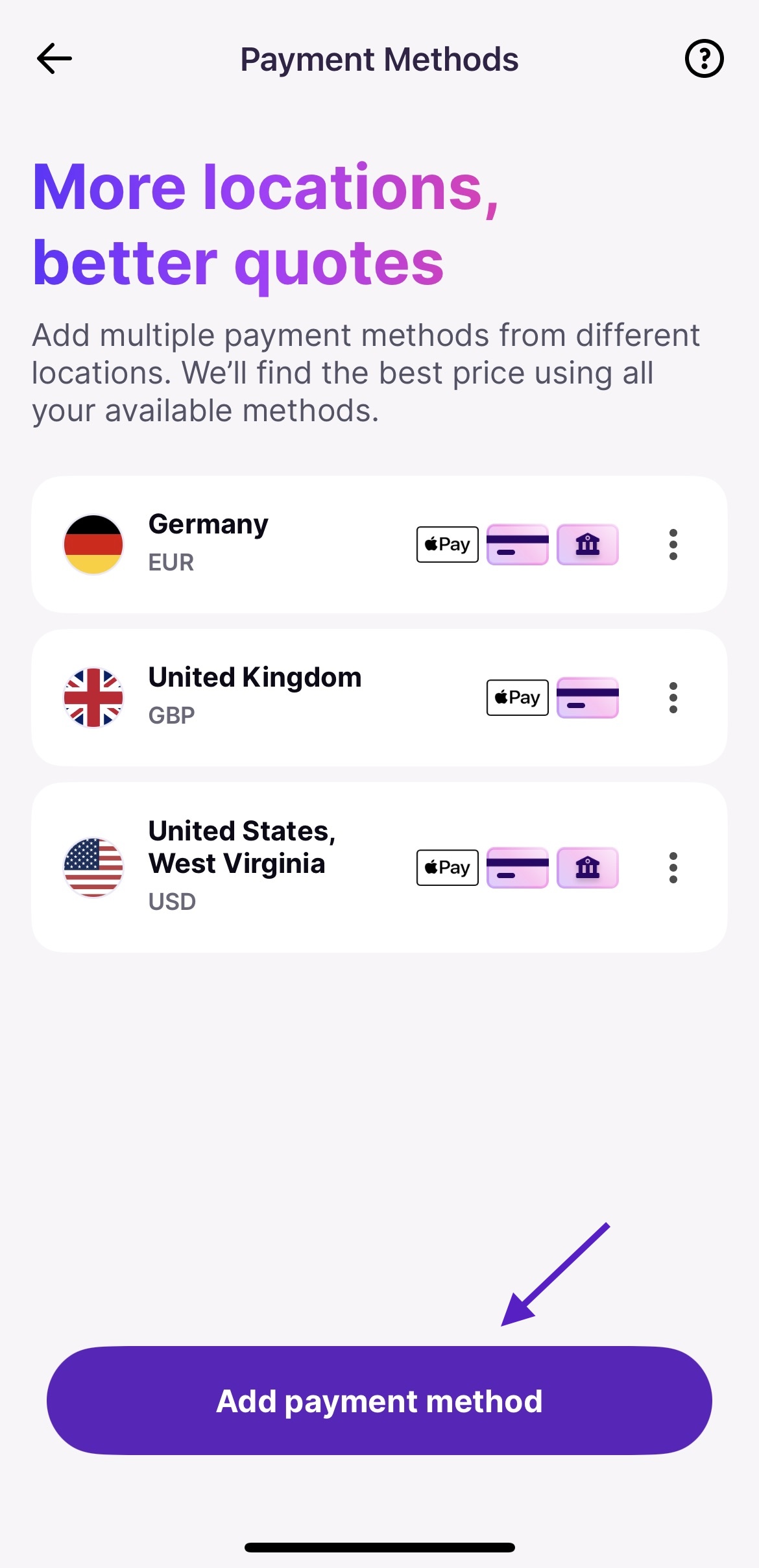The height and width of the screenshot is (1568, 759).
Task: Open more options for Germany
Action: pos(673,544)
